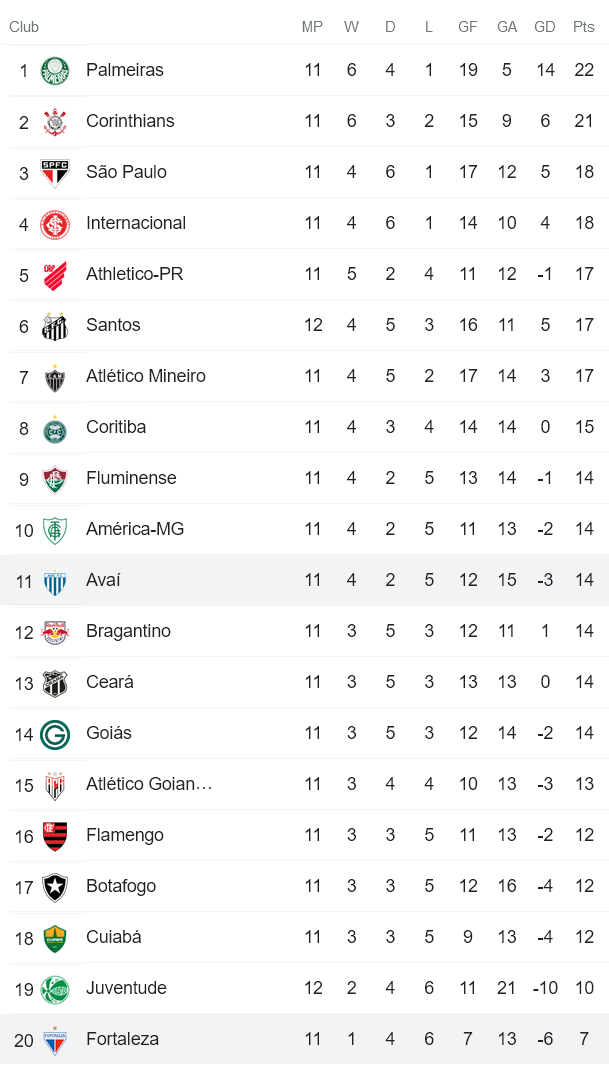Viewport: 609px width, 1065px height.
Task: Open the Coritiba team row
Action: click(116, 427)
